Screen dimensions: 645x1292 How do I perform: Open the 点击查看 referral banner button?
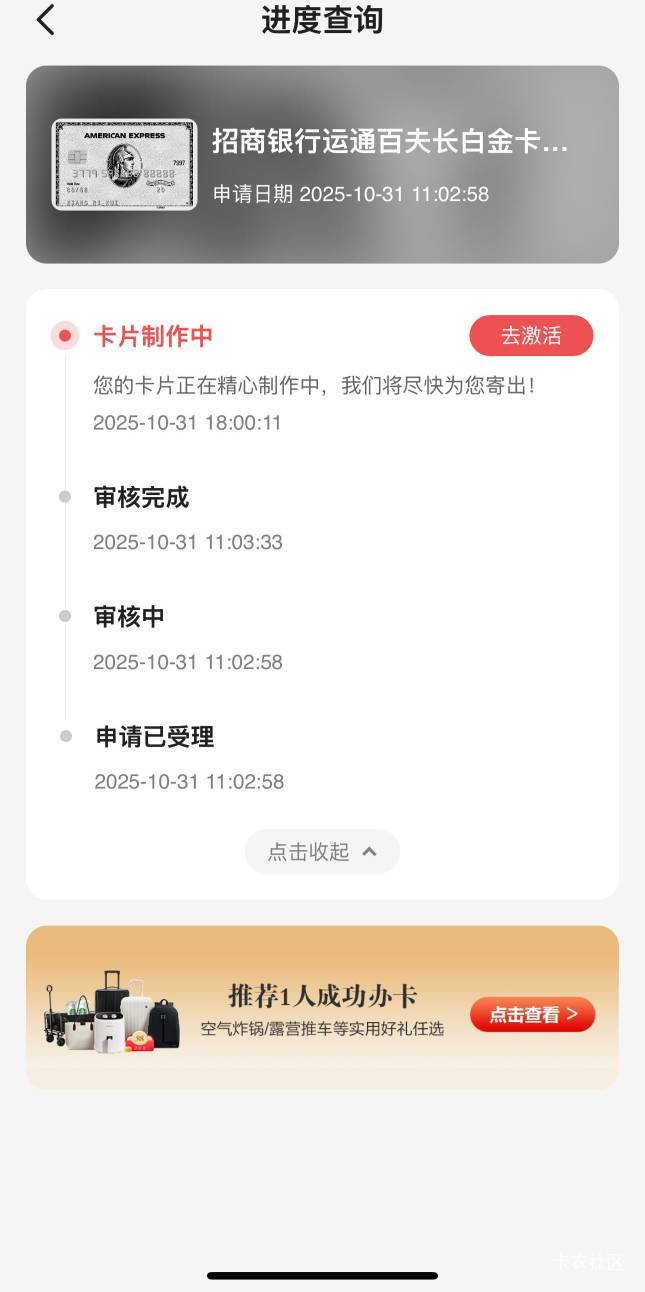click(x=532, y=1014)
